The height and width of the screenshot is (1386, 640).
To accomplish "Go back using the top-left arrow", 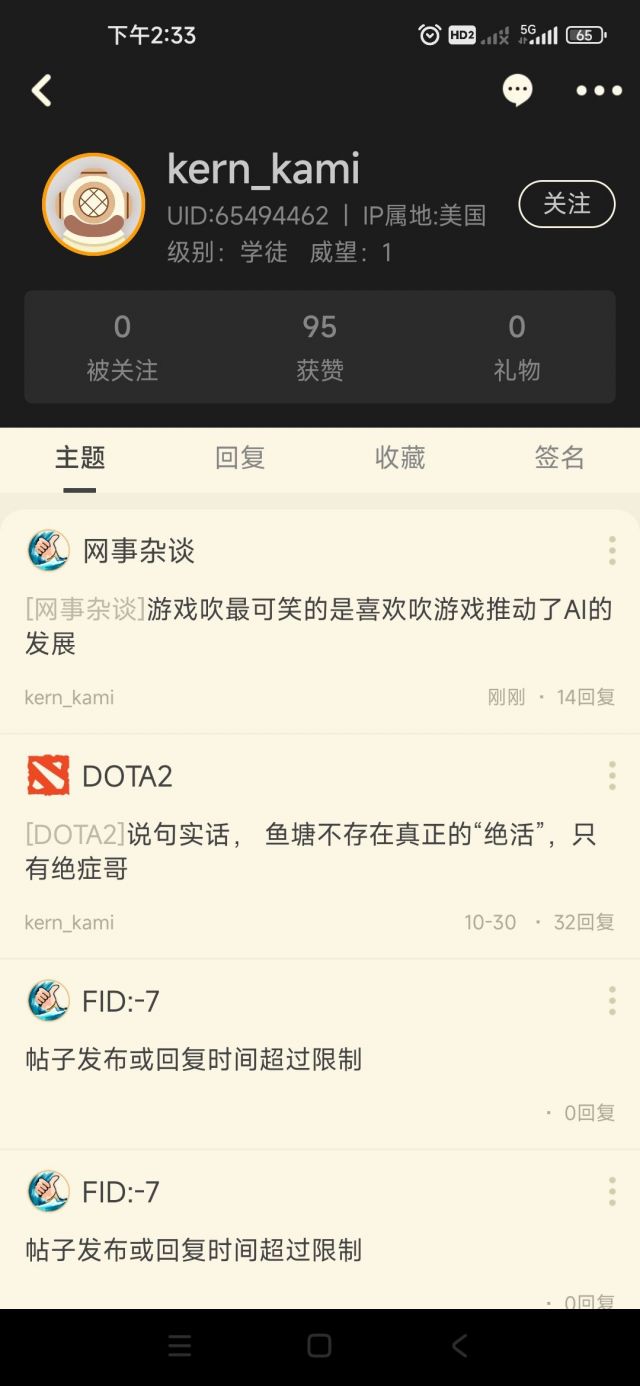I will coord(41,91).
